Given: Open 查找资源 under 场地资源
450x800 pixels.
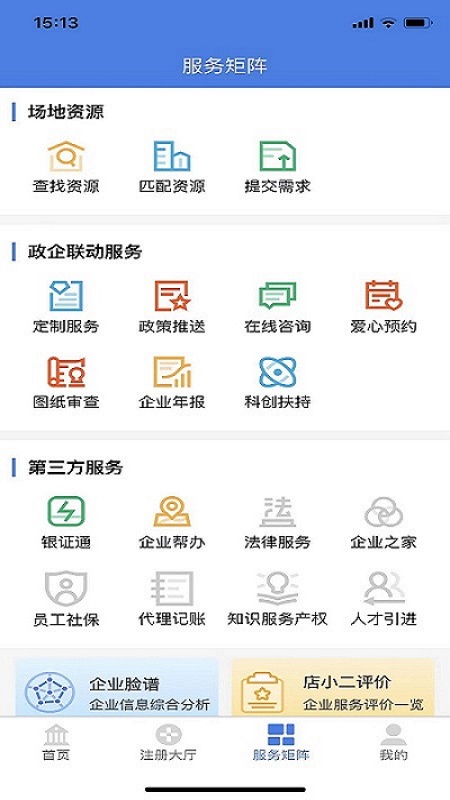Looking at the screenshot, I should [66, 167].
